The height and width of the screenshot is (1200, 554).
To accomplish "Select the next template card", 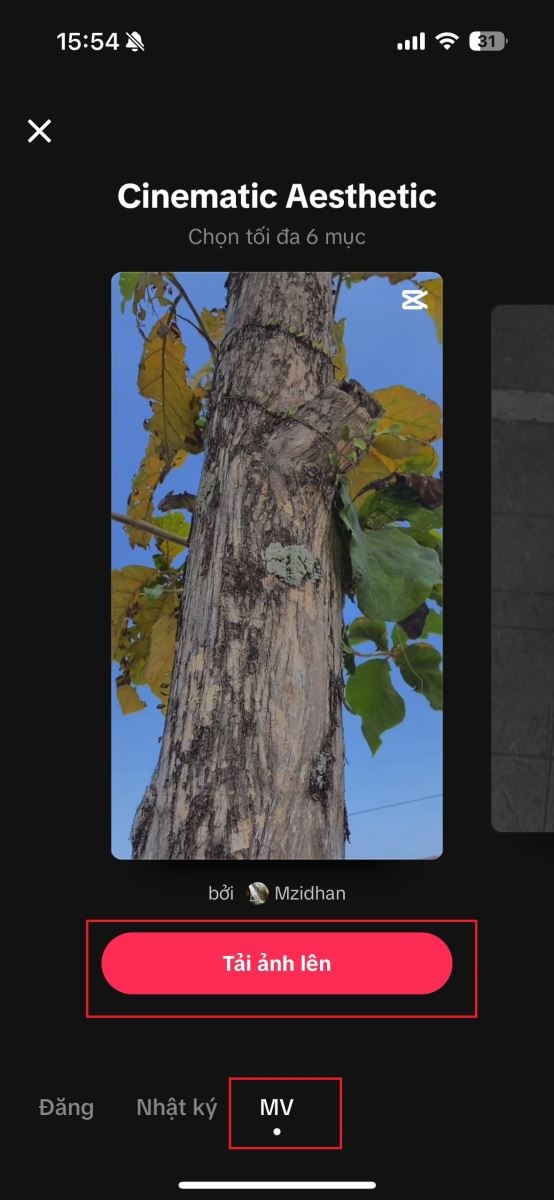I will 522,568.
